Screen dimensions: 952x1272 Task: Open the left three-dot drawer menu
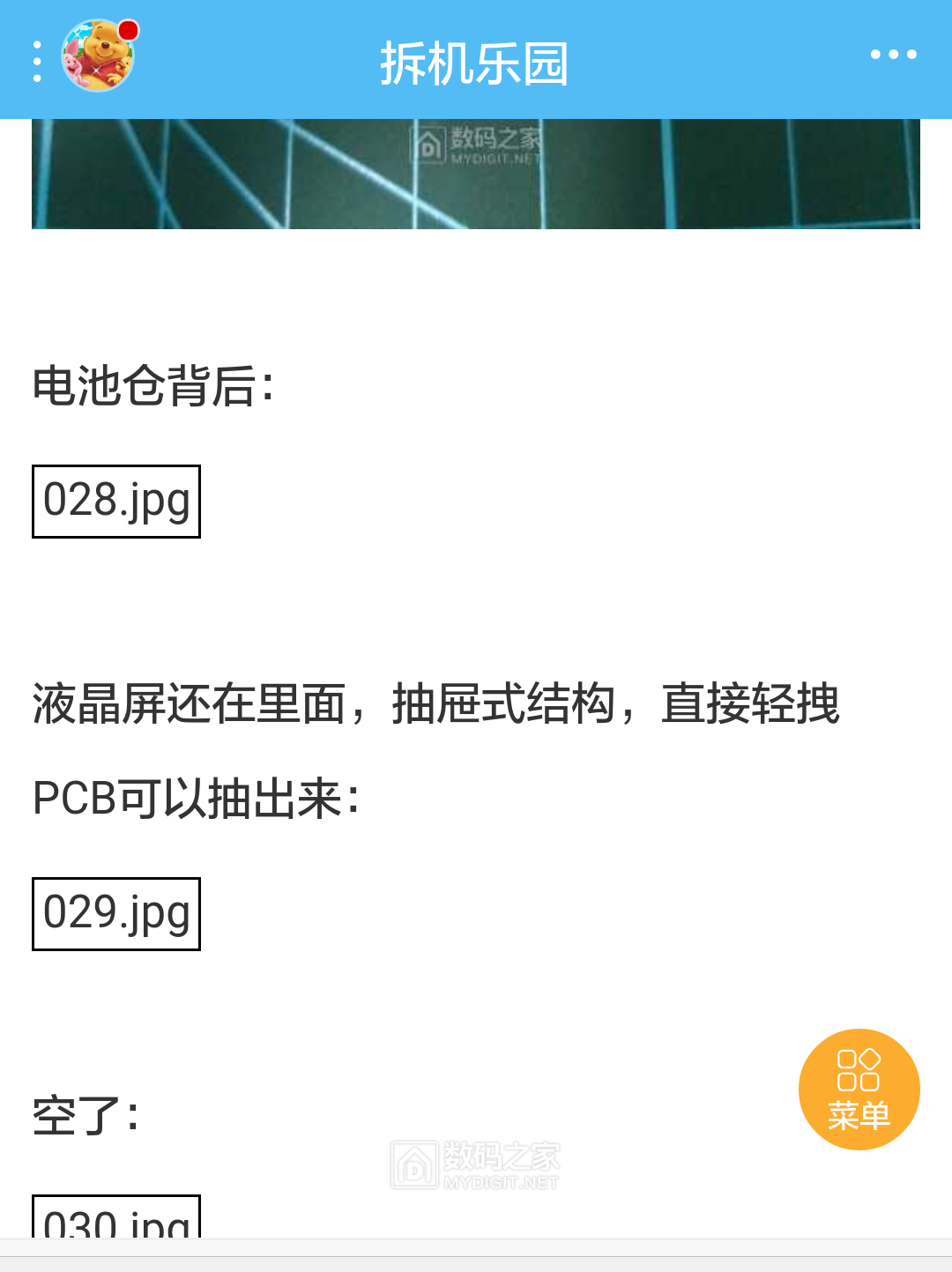[x=37, y=61]
